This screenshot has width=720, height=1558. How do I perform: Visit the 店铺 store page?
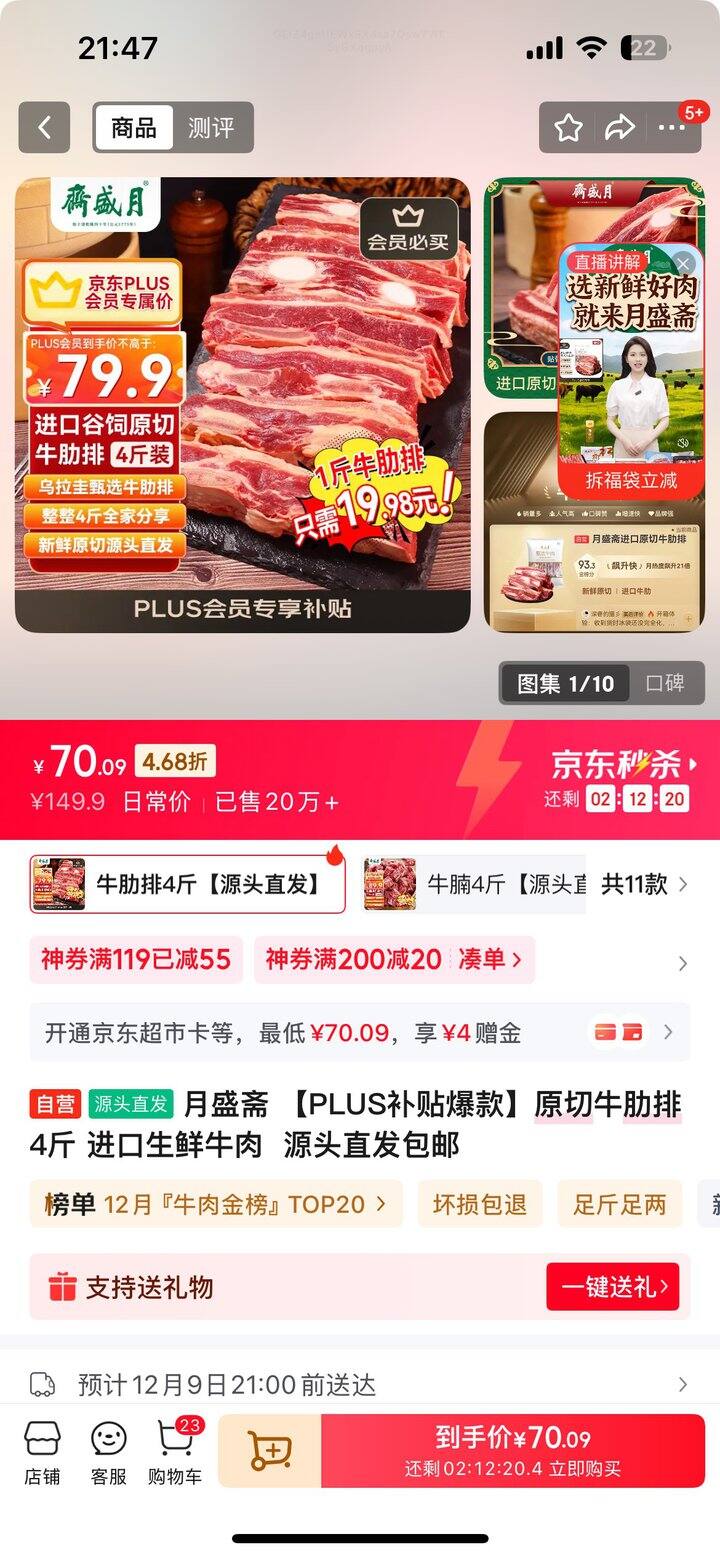click(x=42, y=1453)
